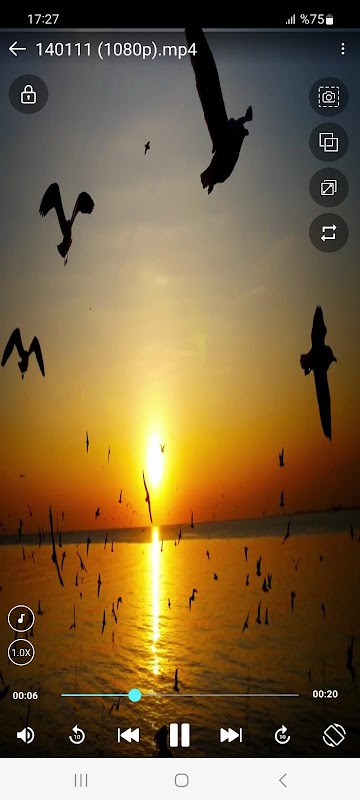Image resolution: width=360 pixels, height=800 pixels.
Task: Toggle repeat mode
Action: (329, 233)
